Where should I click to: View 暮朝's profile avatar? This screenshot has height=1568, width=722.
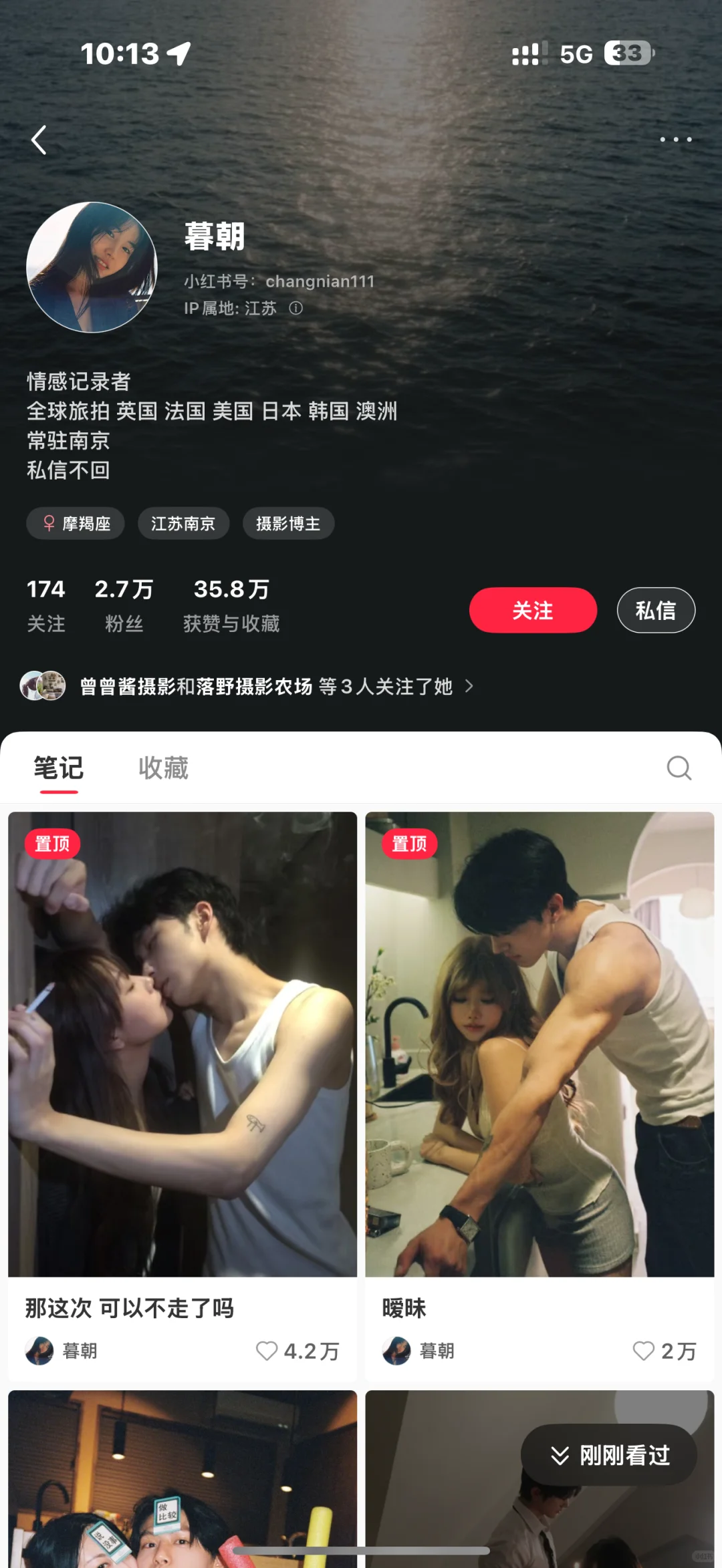92,267
